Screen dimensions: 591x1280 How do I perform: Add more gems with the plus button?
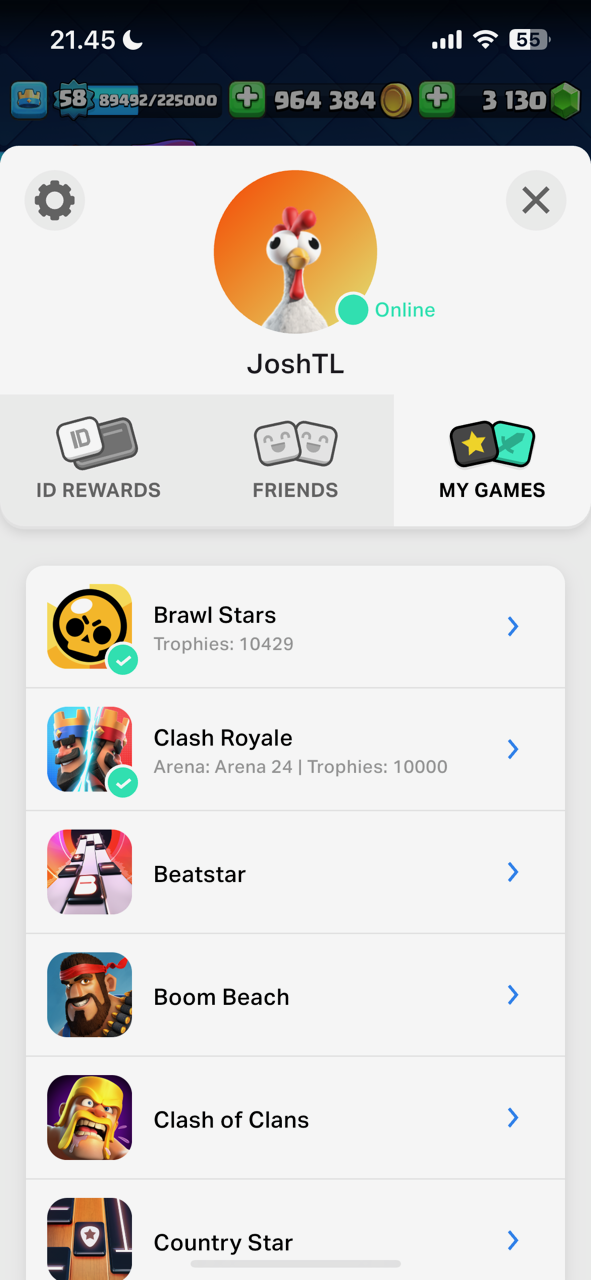(436, 99)
